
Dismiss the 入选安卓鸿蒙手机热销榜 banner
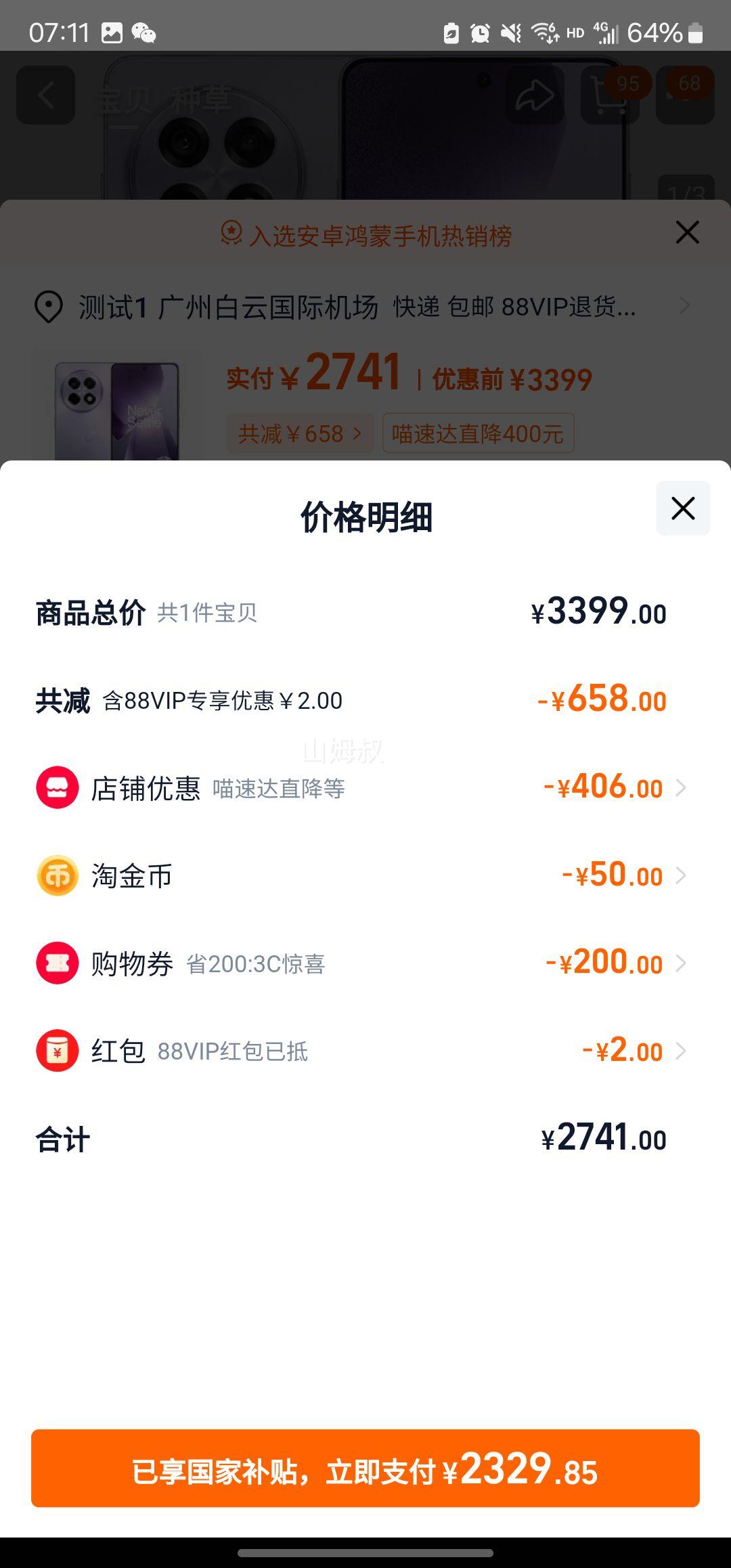pos(687,232)
